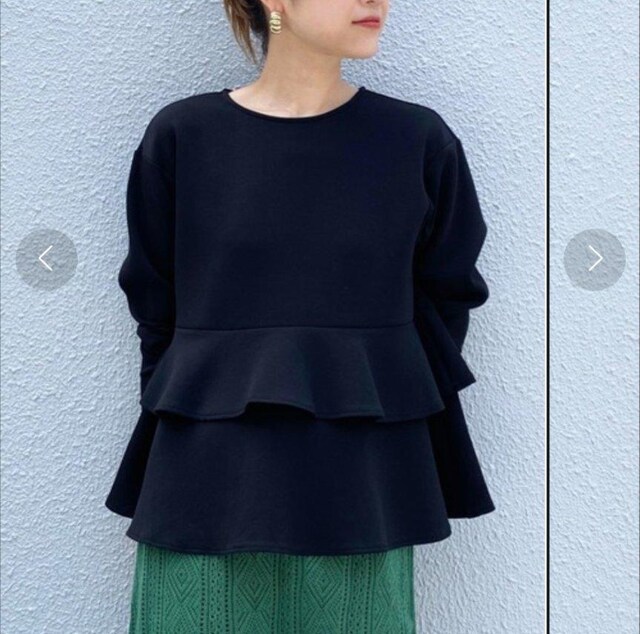
Task: Show the next product photo
Action: pos(594,260)
